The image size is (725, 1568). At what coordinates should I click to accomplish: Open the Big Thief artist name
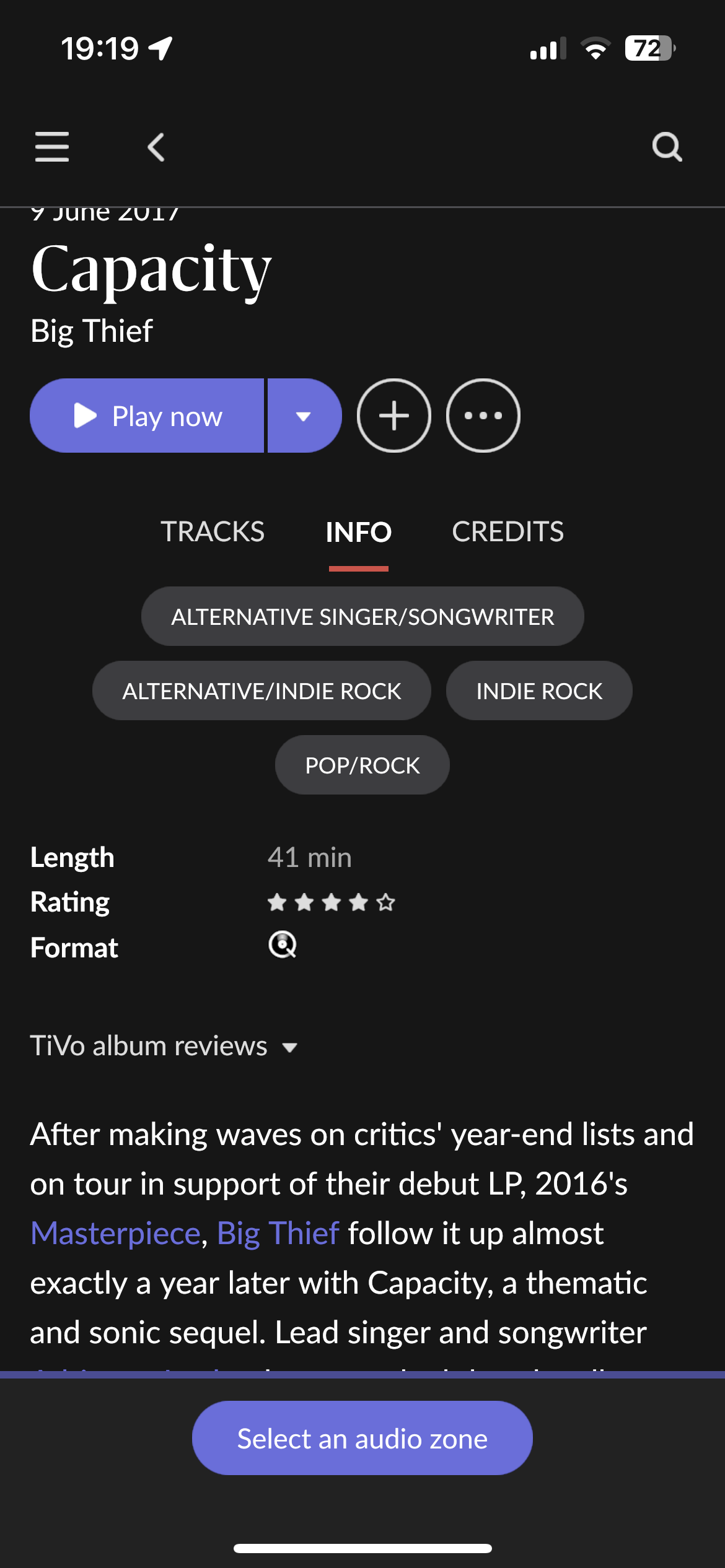pos(92,331)
